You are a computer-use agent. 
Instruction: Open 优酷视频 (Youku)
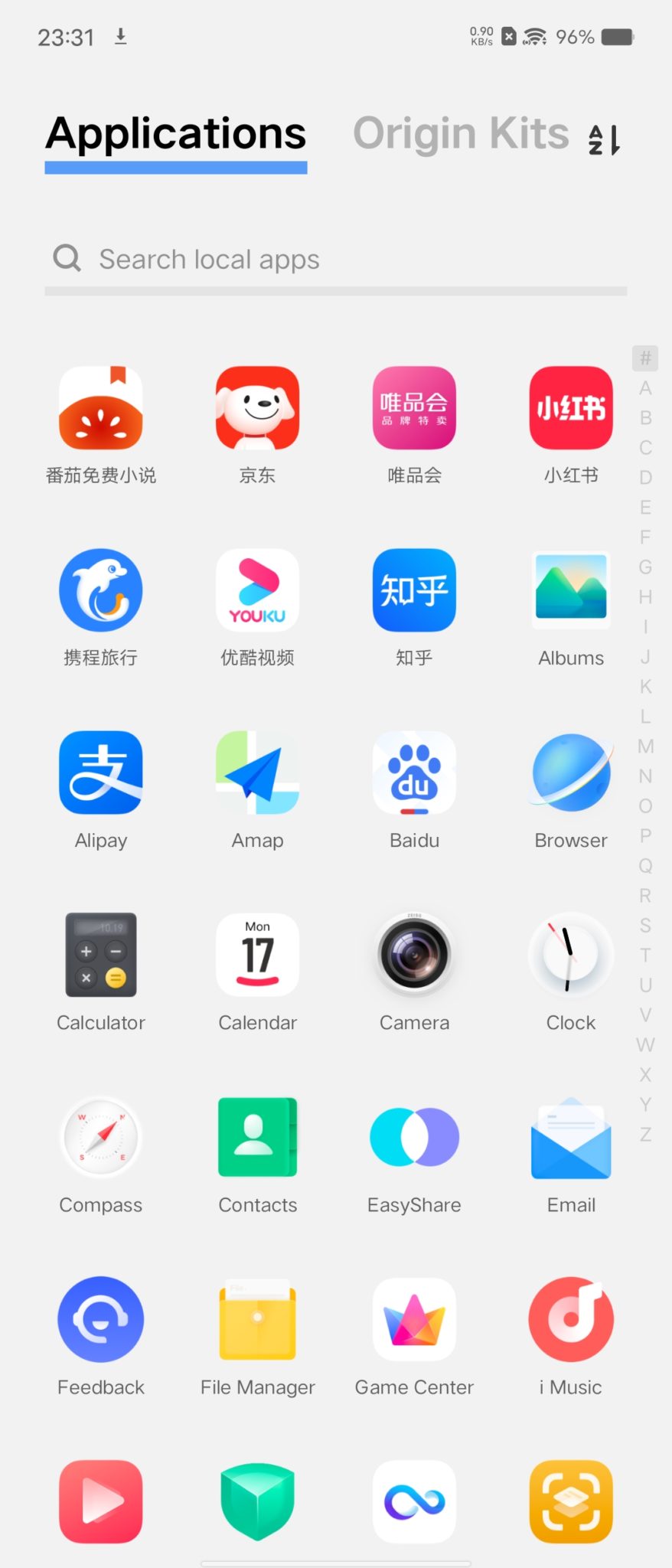coord(257,590)
